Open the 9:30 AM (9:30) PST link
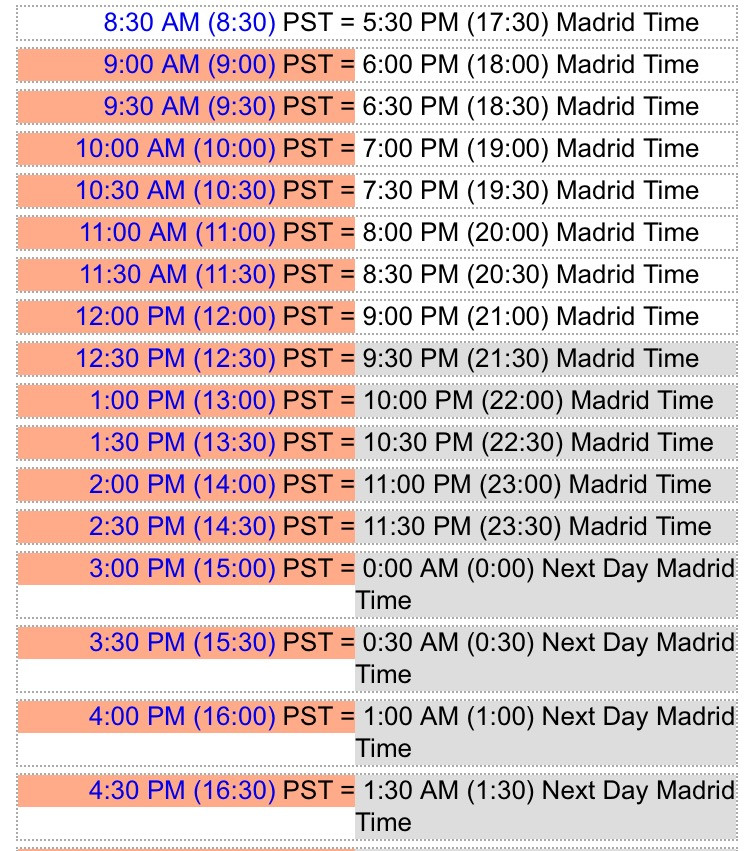This screenshot has height=851, width=750. pyautogui.click(x=189, y=107)
